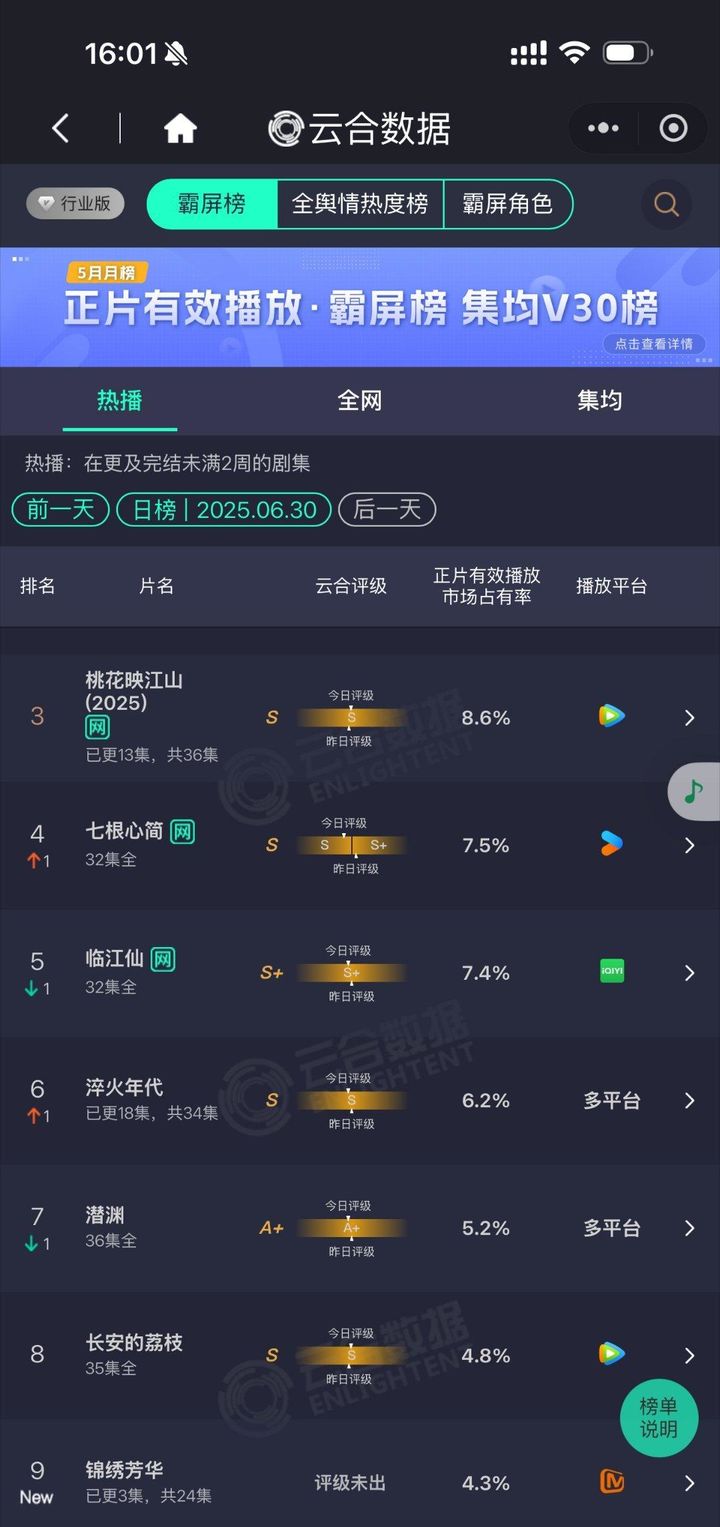This screenshot has width=720, height=1527.
Task: Tap the floating music note button
Action: click(x=693, y=792)
